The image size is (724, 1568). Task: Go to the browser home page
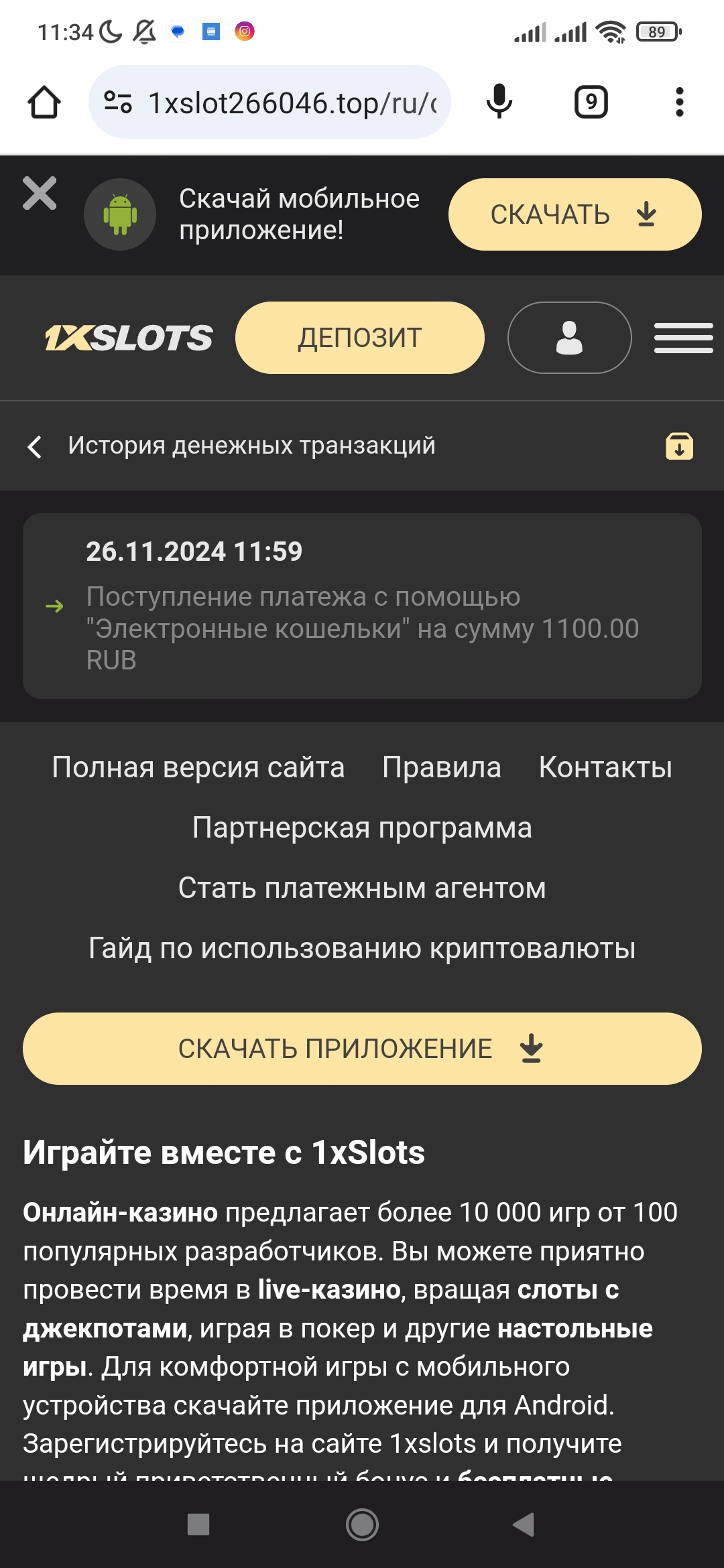[x=44, y=103]
